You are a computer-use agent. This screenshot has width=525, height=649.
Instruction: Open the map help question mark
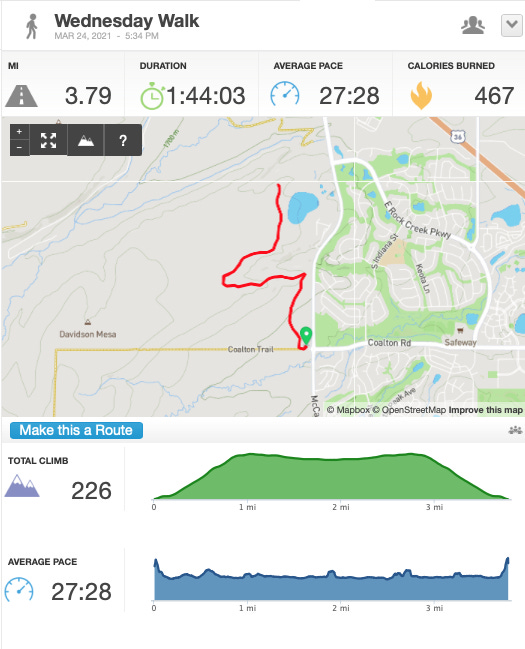coord(123,140)
